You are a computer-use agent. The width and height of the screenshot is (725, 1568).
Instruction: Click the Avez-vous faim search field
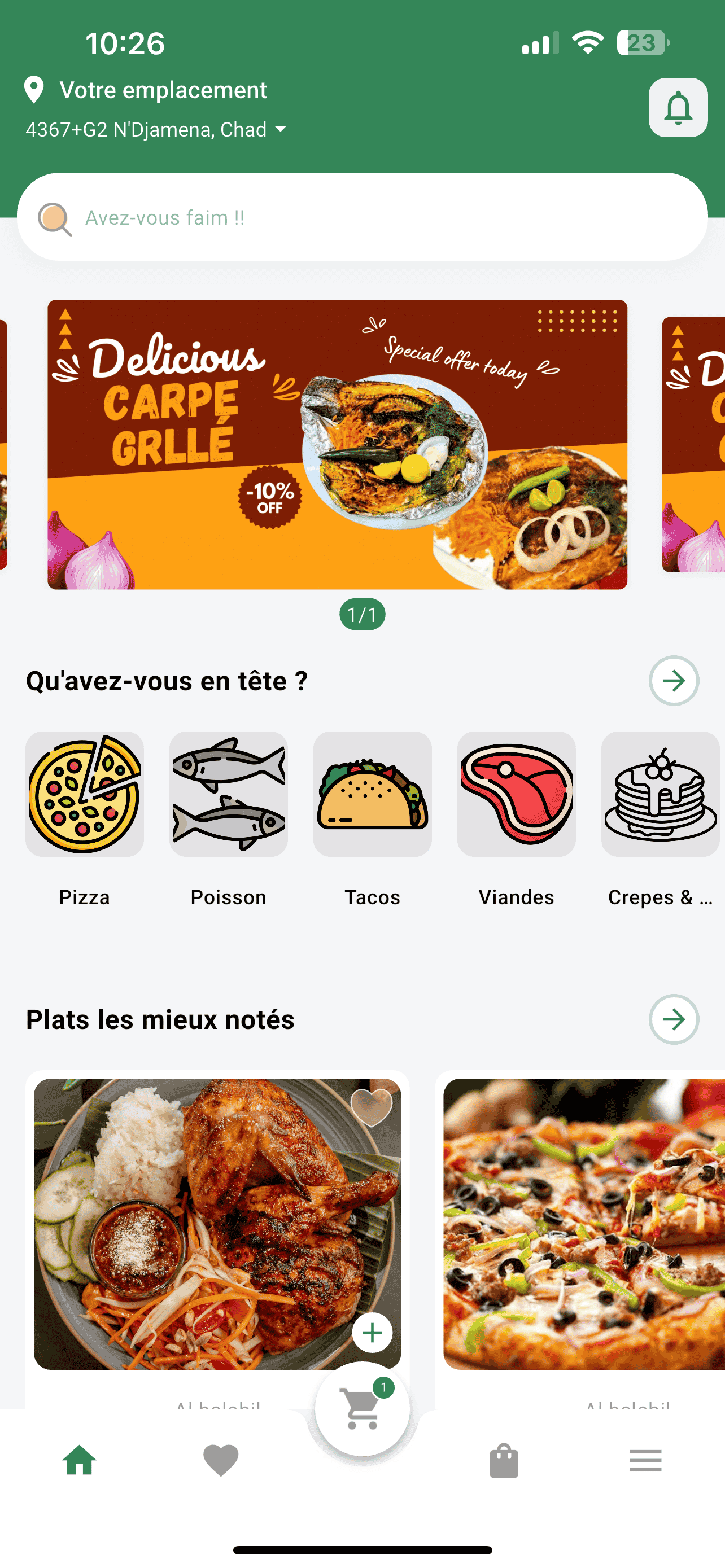tap(362, 217)
